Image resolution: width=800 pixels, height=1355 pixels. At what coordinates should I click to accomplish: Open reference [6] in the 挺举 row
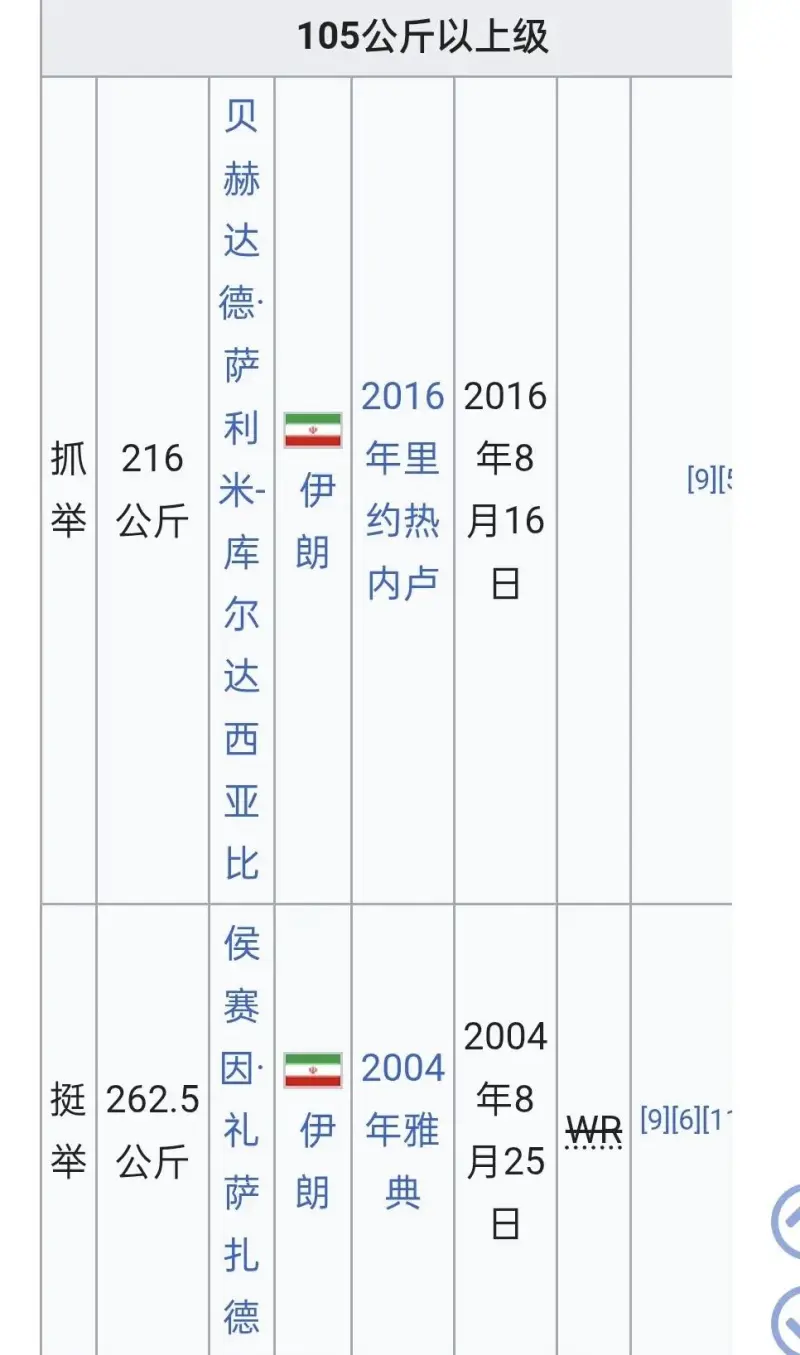pos(685,1120)
